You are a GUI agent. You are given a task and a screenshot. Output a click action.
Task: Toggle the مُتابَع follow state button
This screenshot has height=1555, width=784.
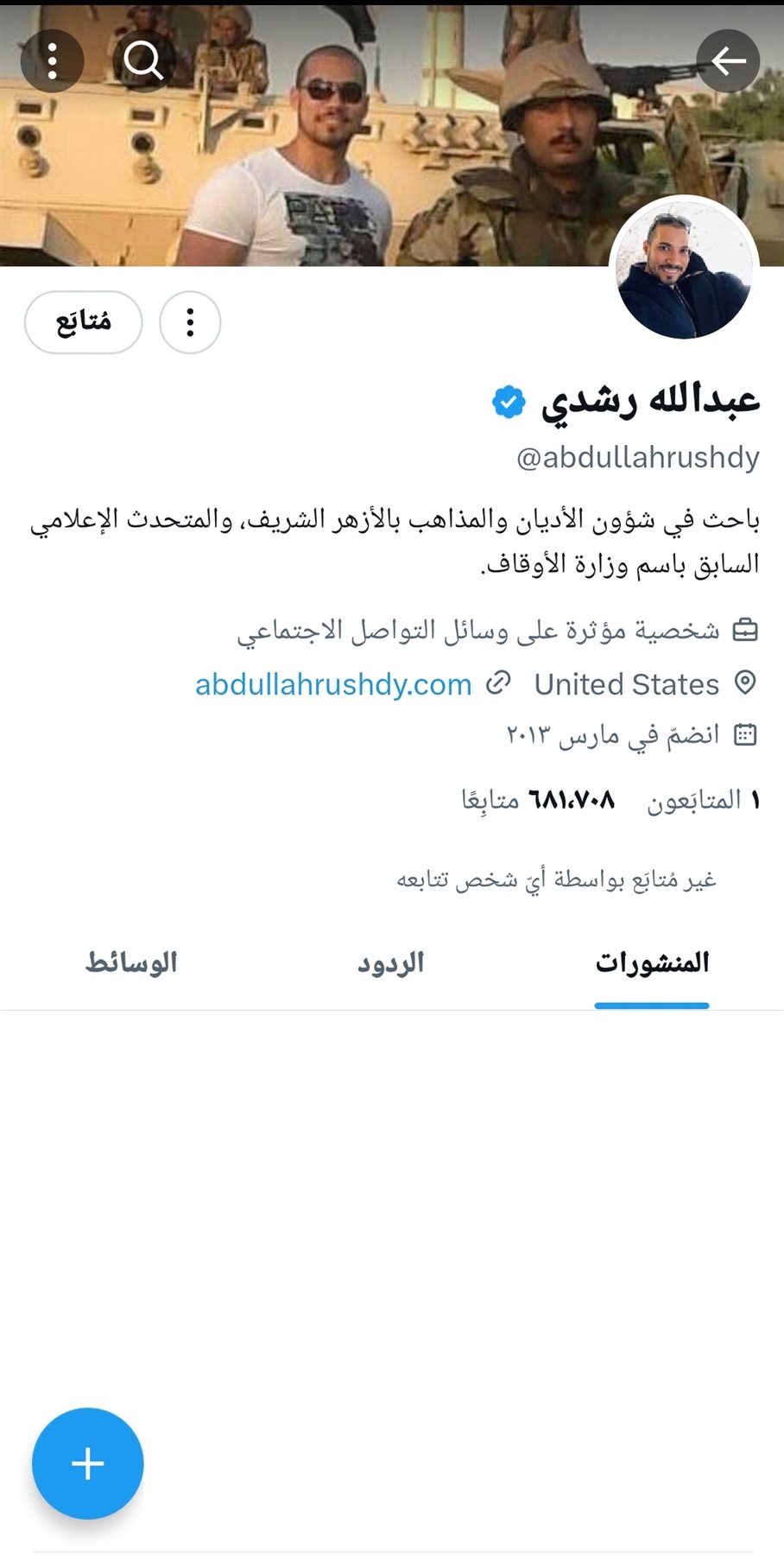[83, 321]
